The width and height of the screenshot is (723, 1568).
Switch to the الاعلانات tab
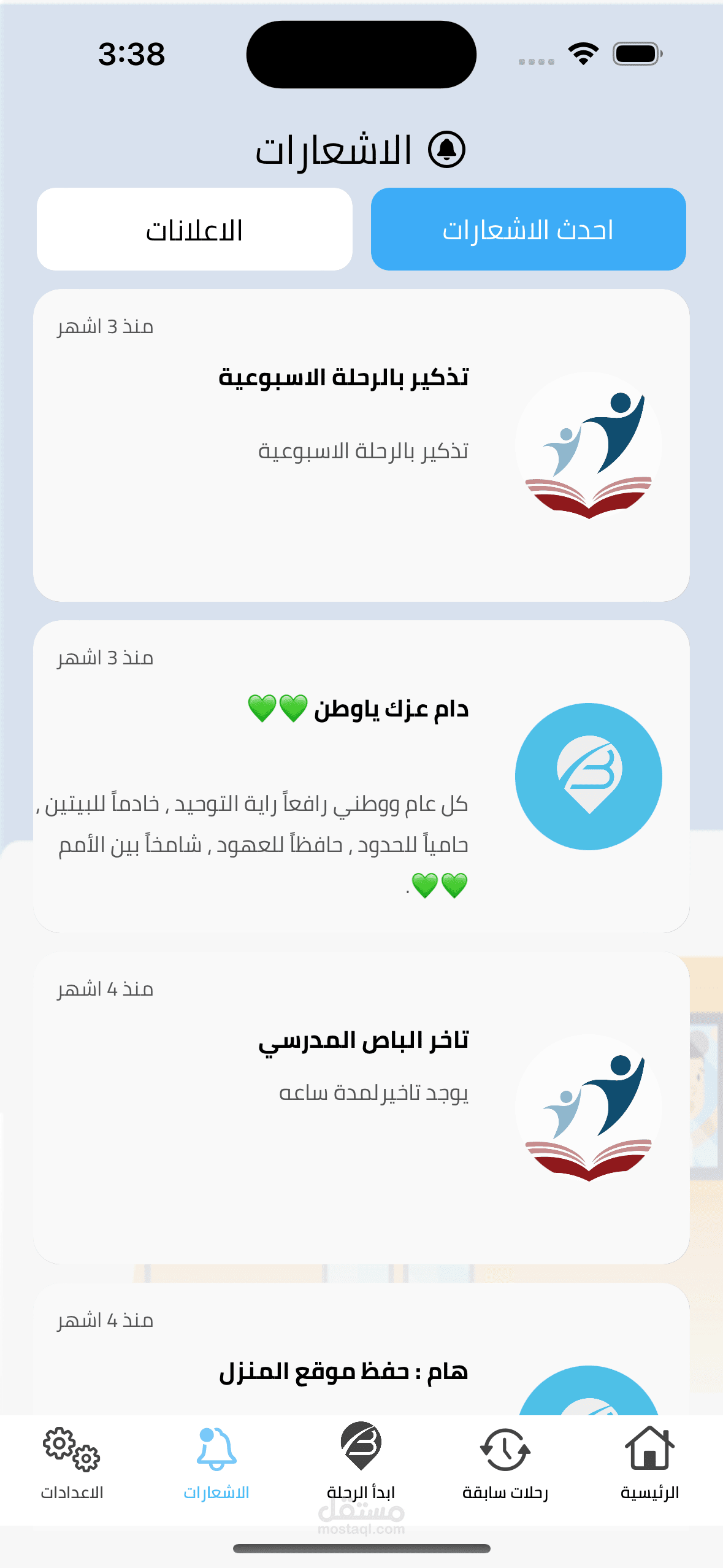tap(194, 229)
